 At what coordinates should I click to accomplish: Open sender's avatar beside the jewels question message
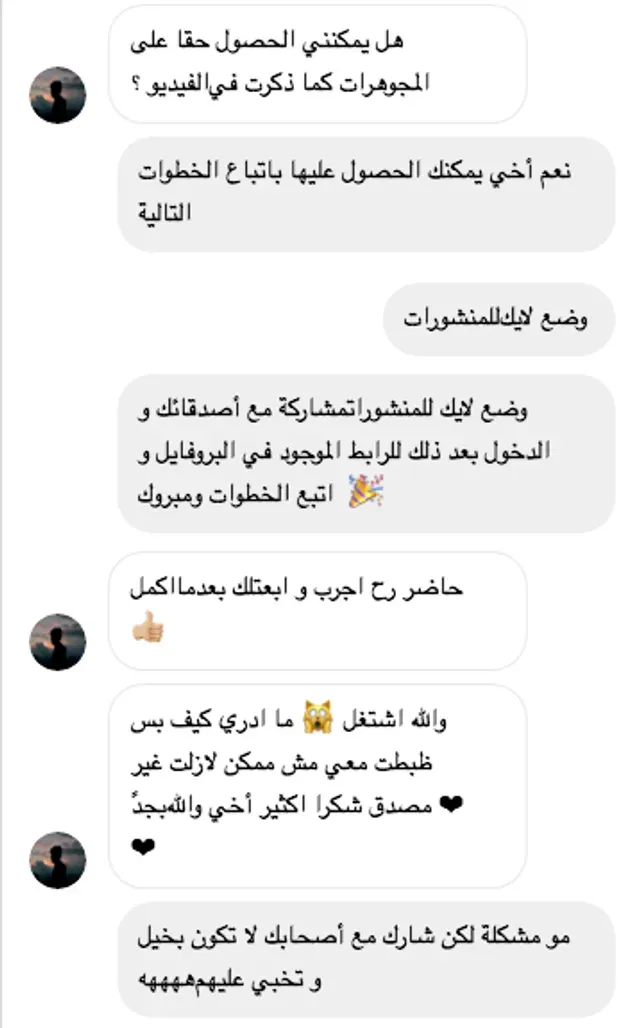point(59,95)
